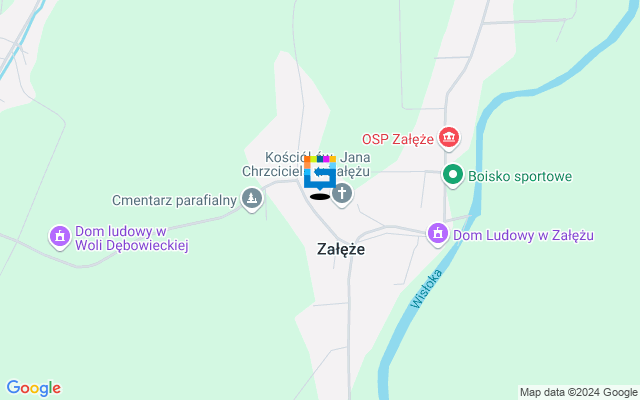Select the Kościół św. Jana Chrzciciela church marker
The image size is (640, 400).
(343, 193)
